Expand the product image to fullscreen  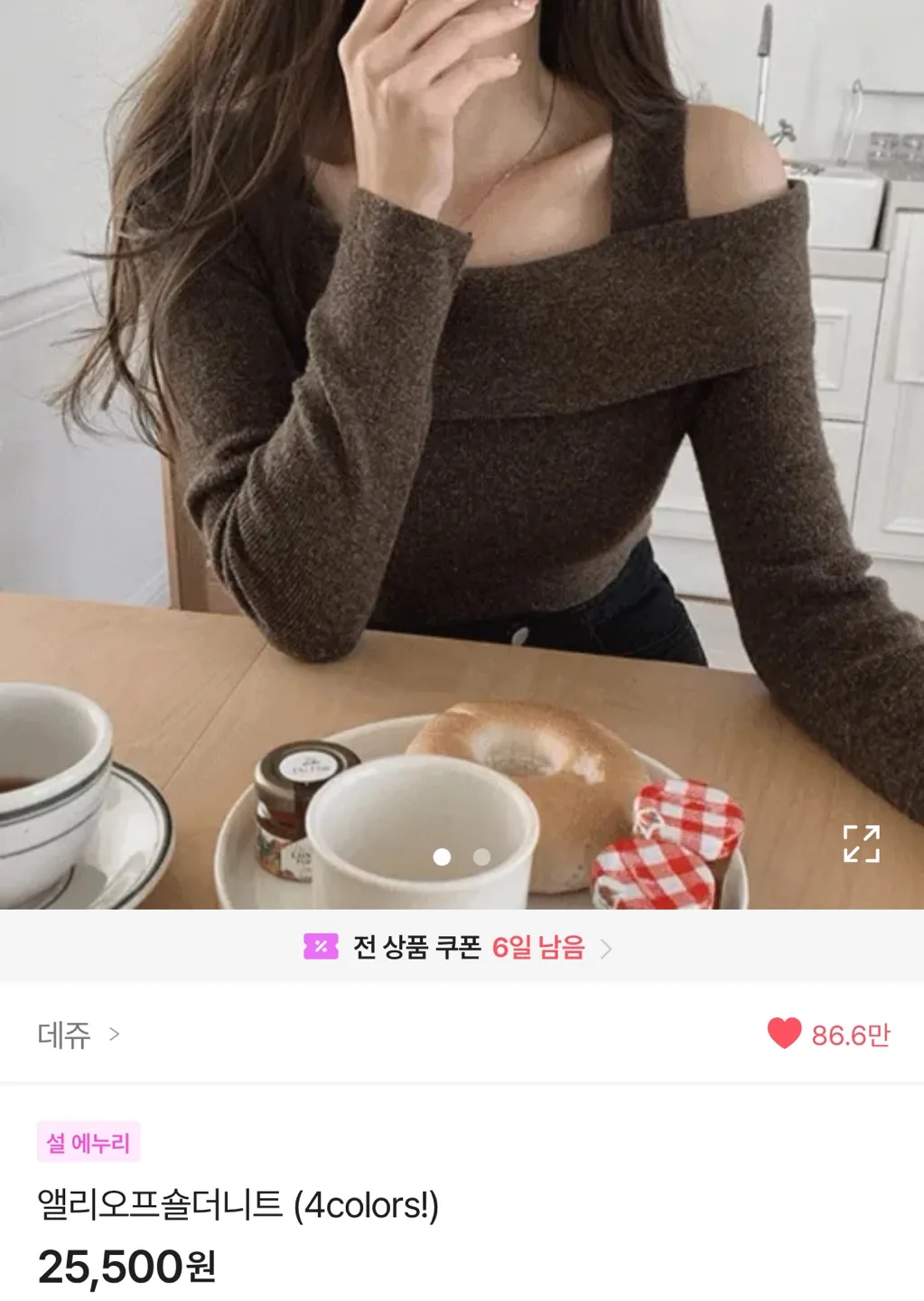[x=861, y=843]
